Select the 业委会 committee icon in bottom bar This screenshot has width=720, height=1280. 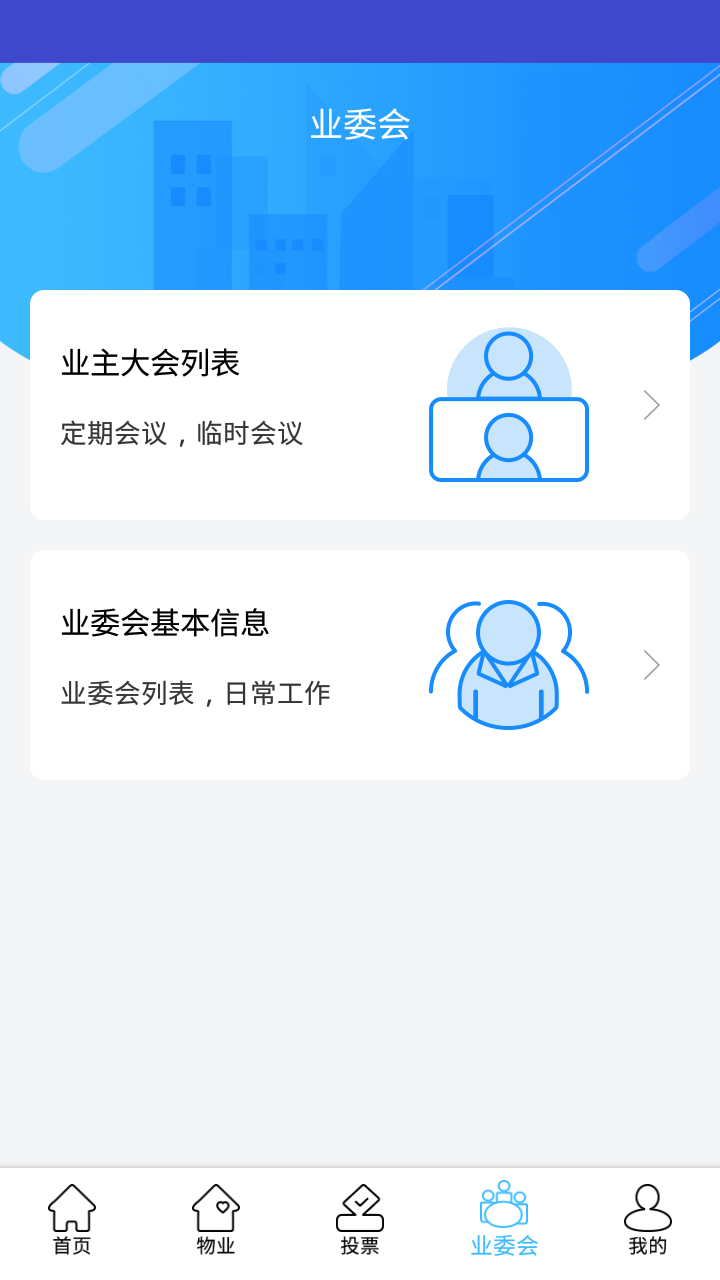click(504, 1207)
